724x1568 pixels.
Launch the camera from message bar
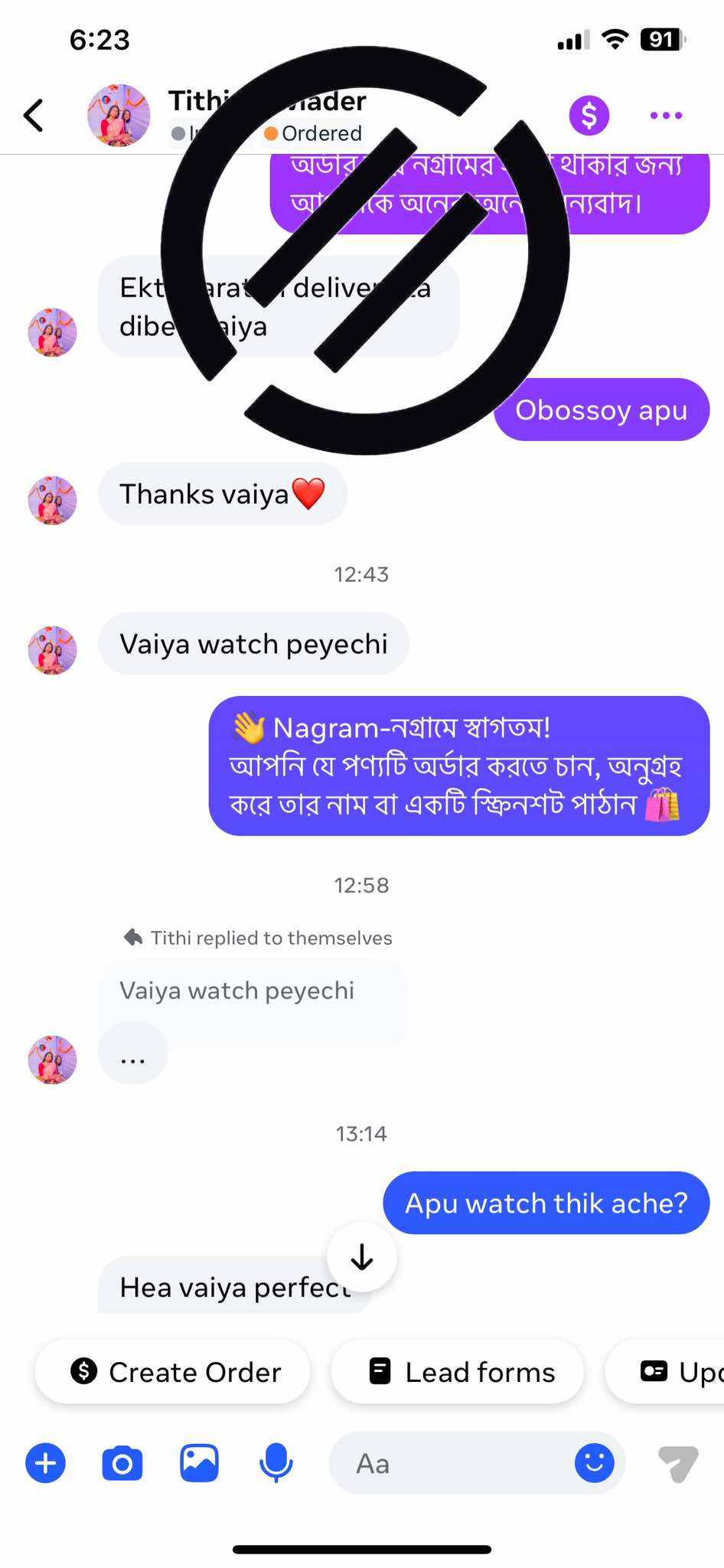point(122,1463)
